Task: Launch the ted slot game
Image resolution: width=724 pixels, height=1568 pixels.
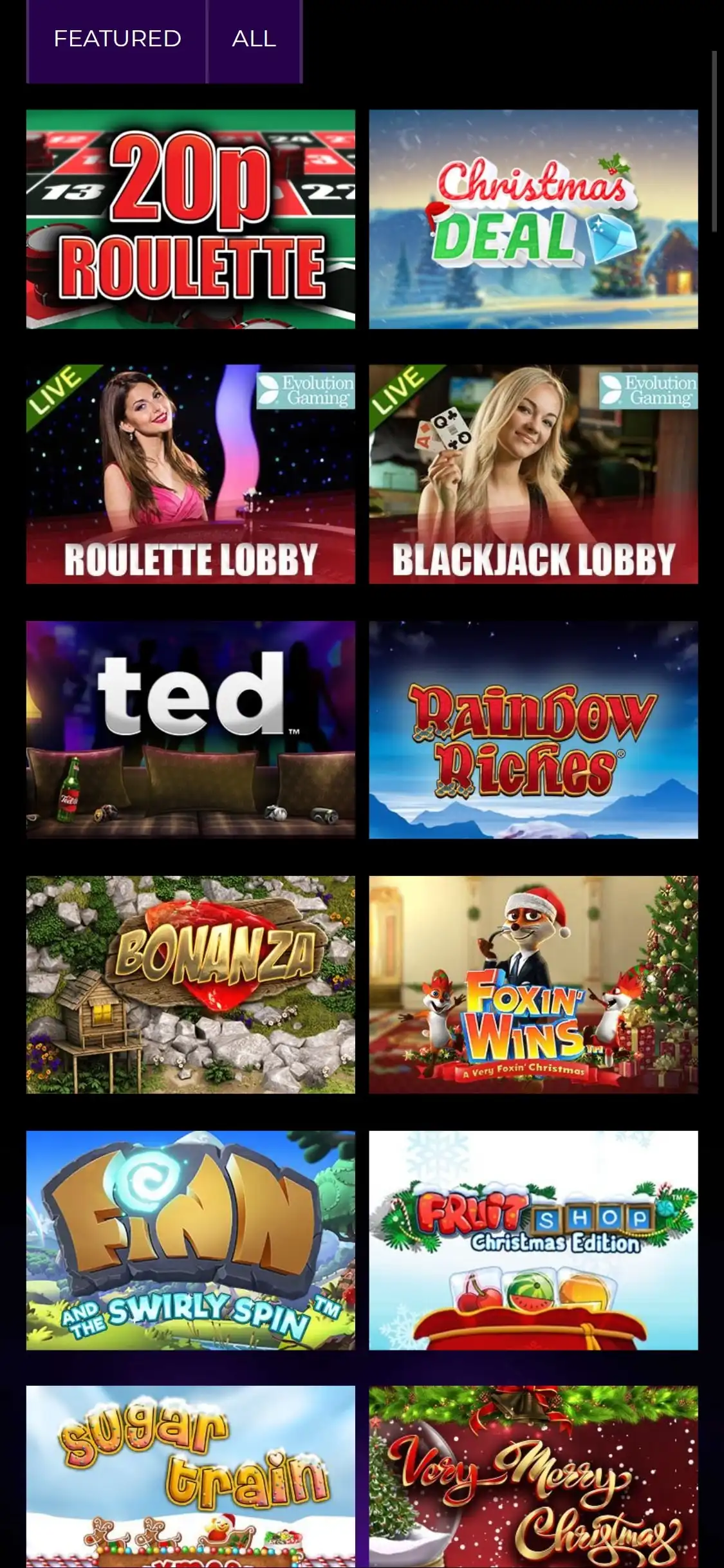Action: (x=190, y=729)
